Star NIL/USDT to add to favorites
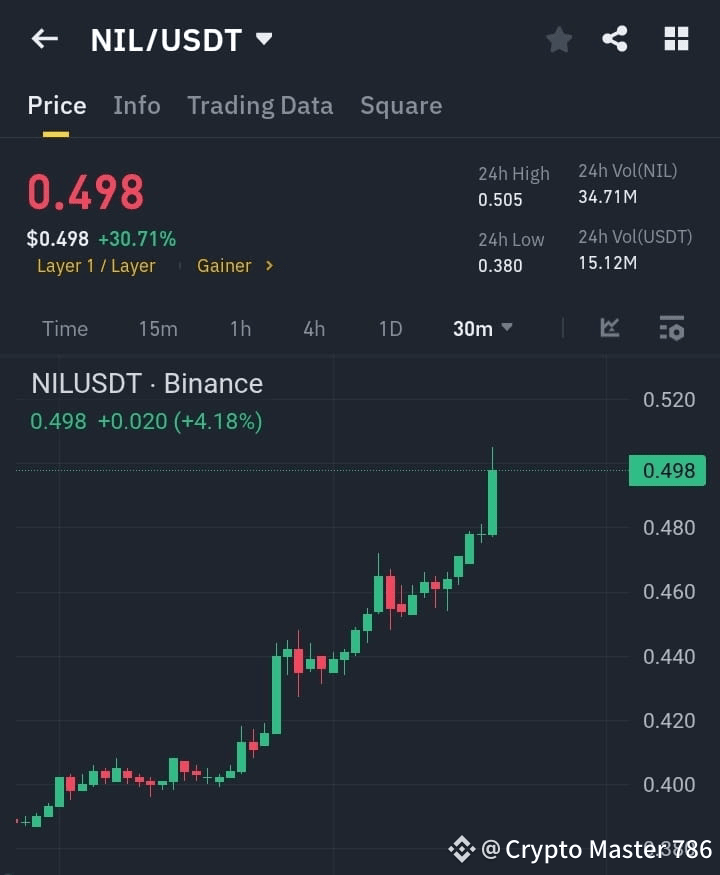The image size is (720, 875). 558,40
